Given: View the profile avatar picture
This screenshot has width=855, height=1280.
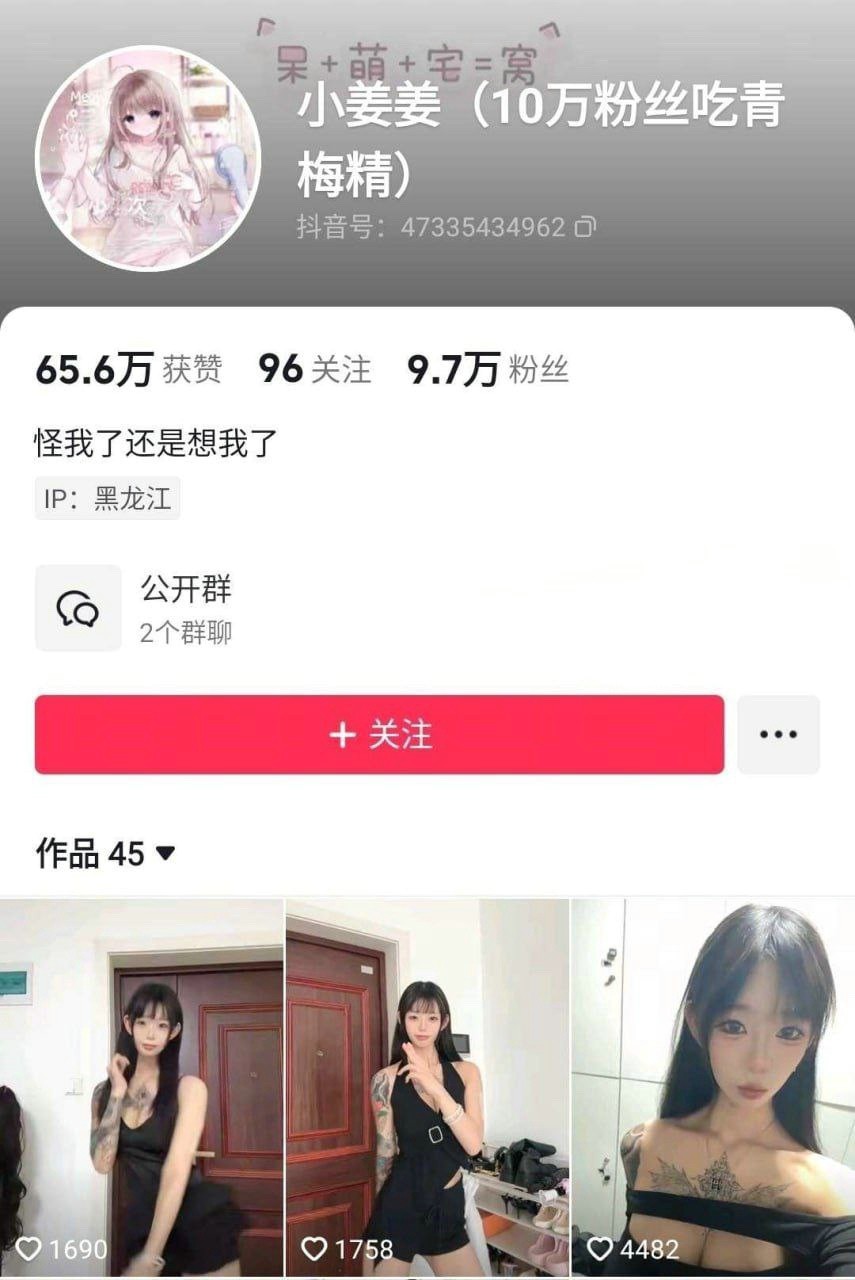Looking at the screenshot, I should (x=148, y=158).
